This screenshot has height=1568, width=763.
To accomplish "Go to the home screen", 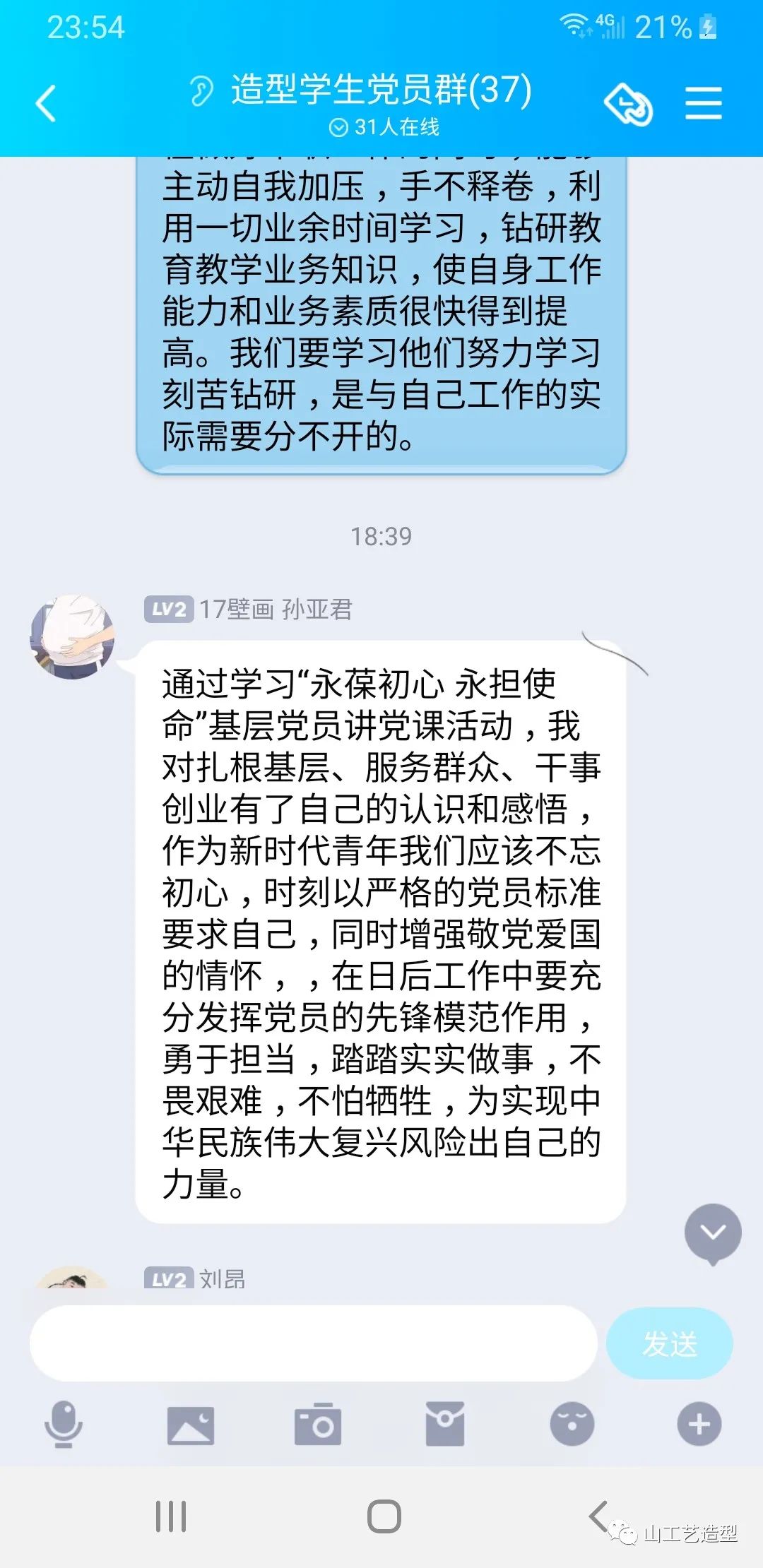I will tap(384, 1516).
